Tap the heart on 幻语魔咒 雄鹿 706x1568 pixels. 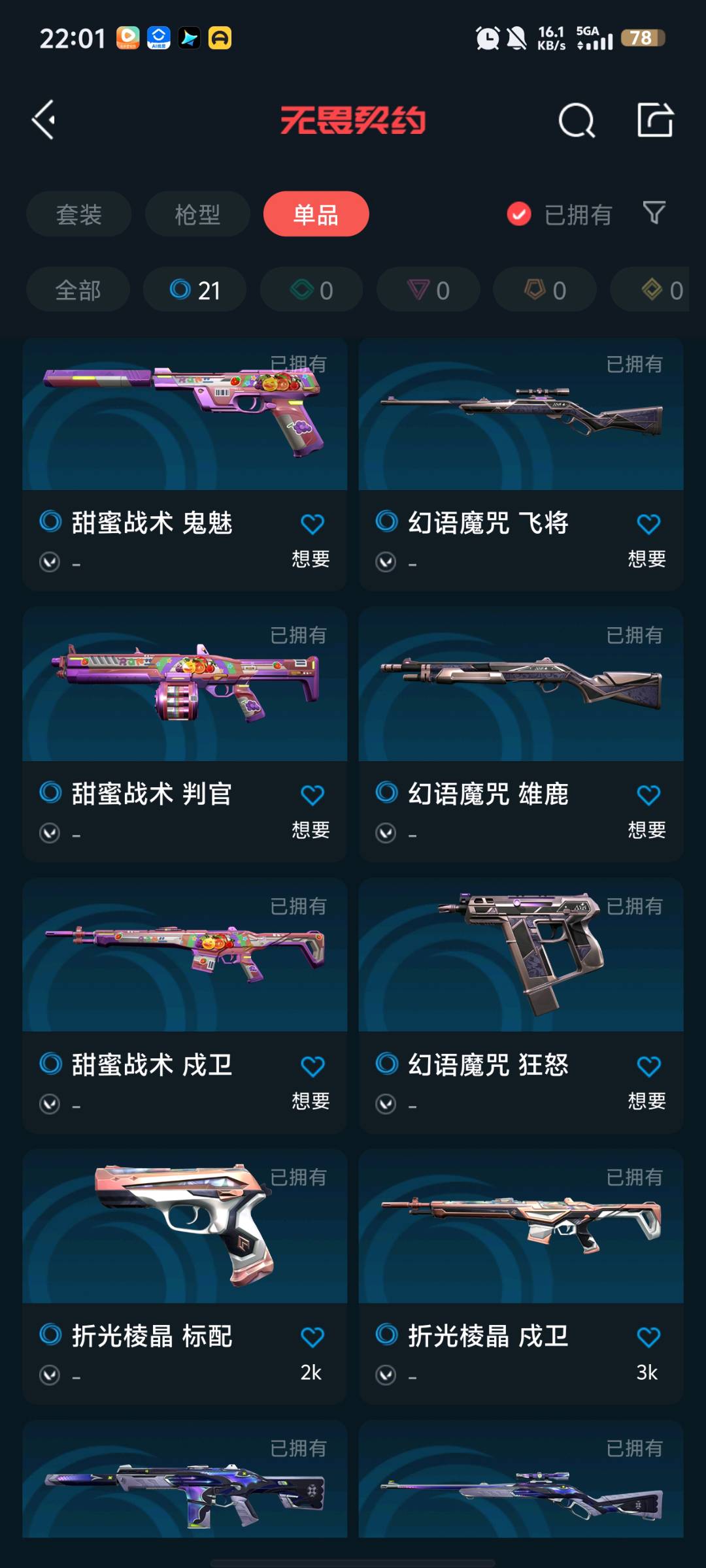648,795
